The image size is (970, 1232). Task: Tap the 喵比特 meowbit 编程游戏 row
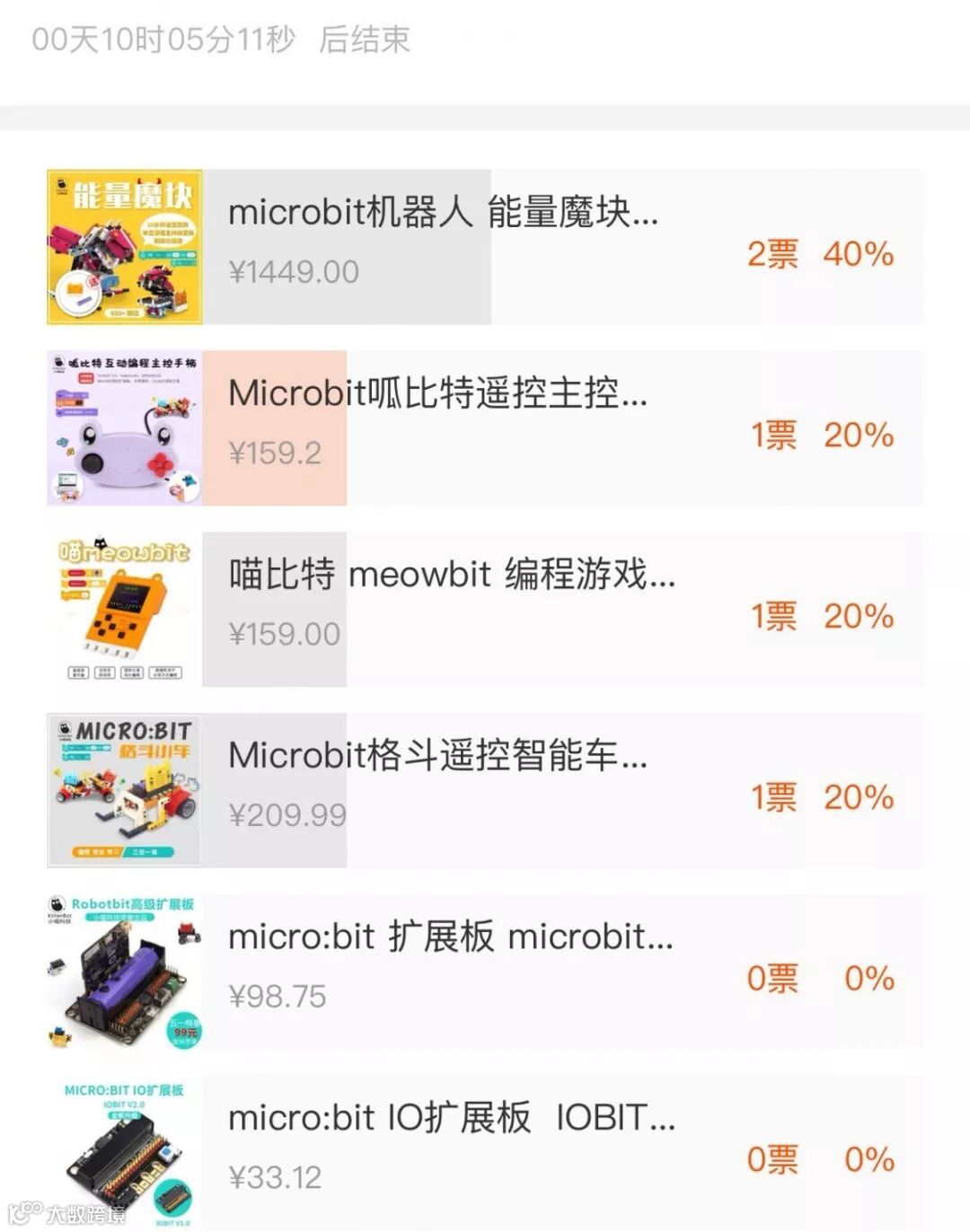tap(485, 610)
